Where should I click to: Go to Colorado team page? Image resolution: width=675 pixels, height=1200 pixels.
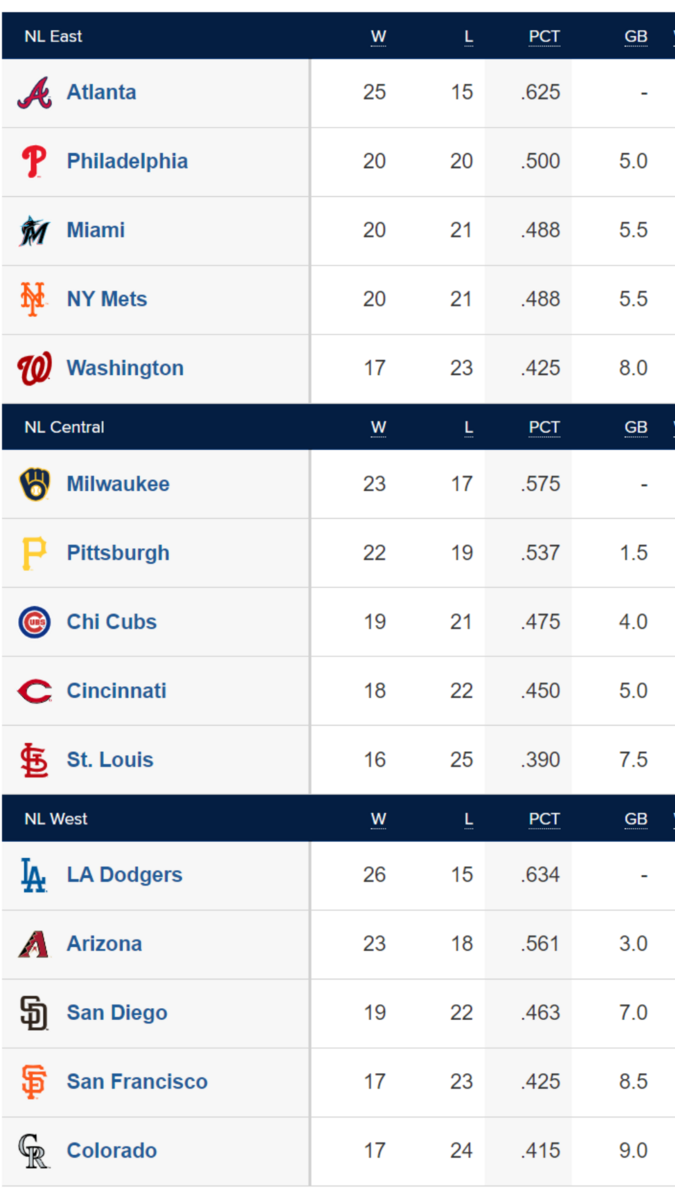point(112,1151)
